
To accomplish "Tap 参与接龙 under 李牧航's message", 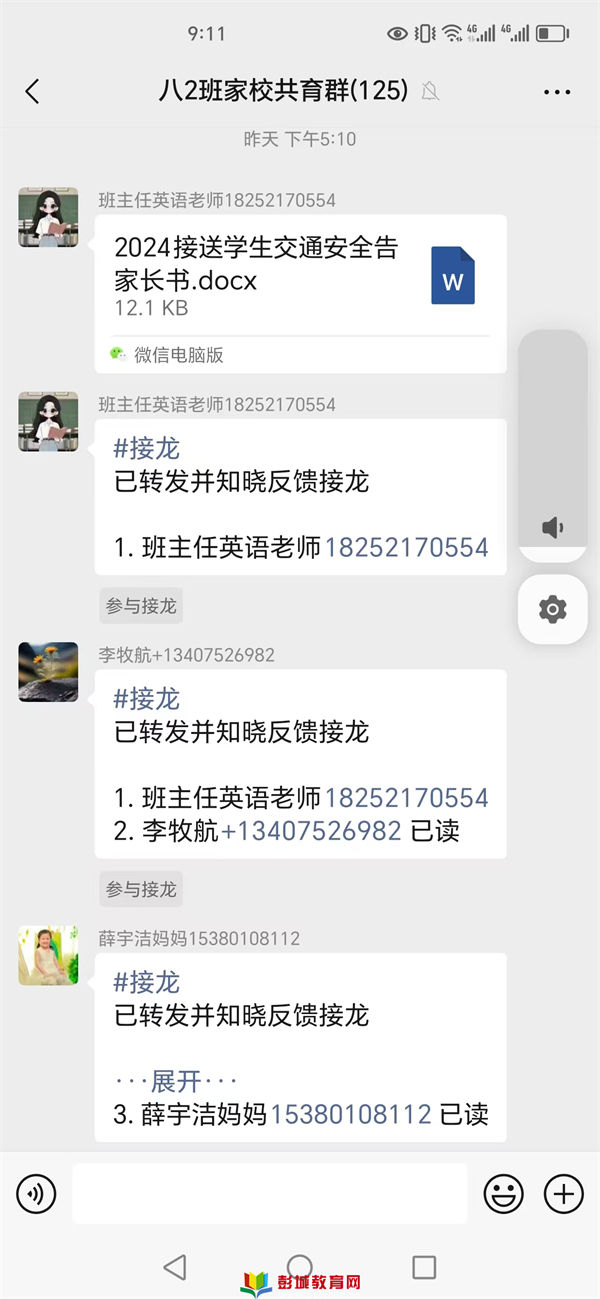I will pos(141,889).
